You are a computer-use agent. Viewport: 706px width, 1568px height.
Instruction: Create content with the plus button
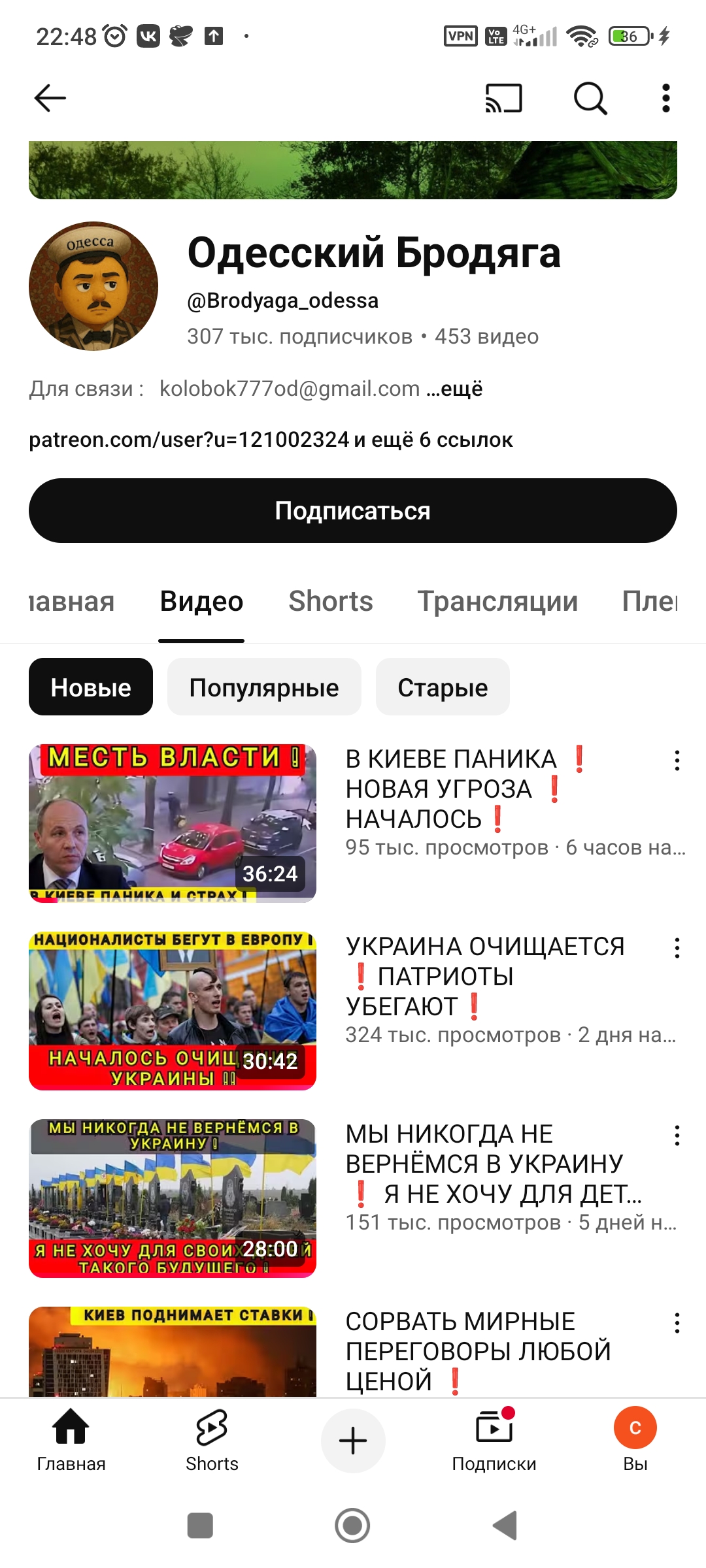tap(353, 1441)
